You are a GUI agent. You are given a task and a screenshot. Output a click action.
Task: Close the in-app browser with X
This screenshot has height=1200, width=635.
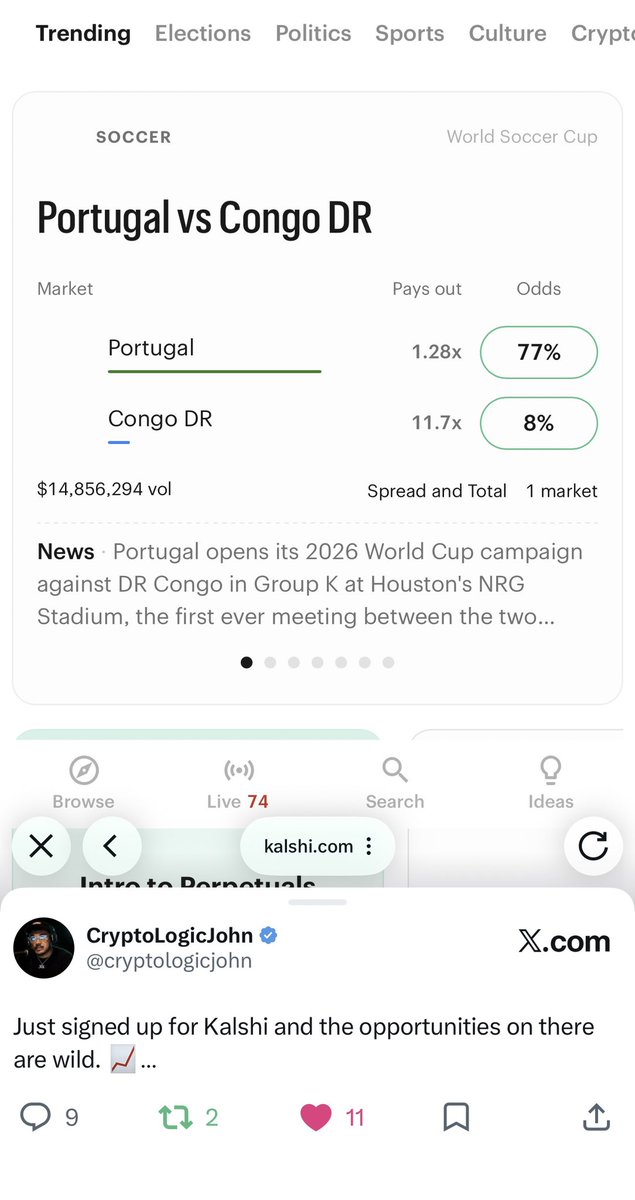point(41,847)
